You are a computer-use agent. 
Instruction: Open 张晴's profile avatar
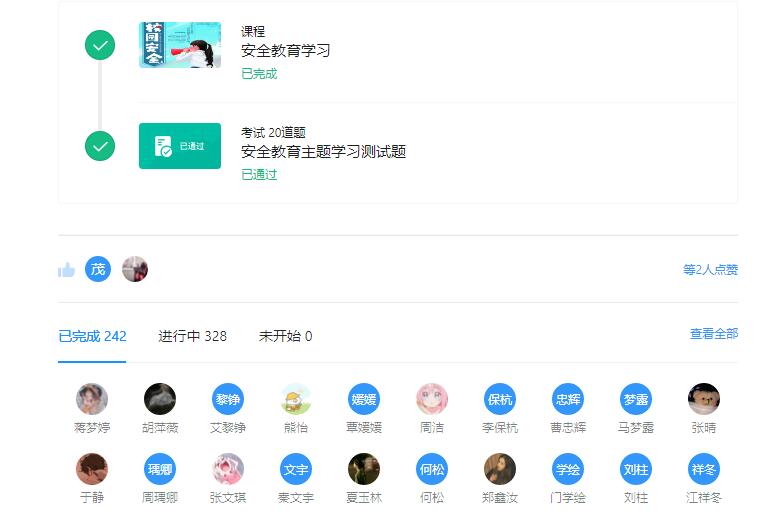(x=704, y=399)
